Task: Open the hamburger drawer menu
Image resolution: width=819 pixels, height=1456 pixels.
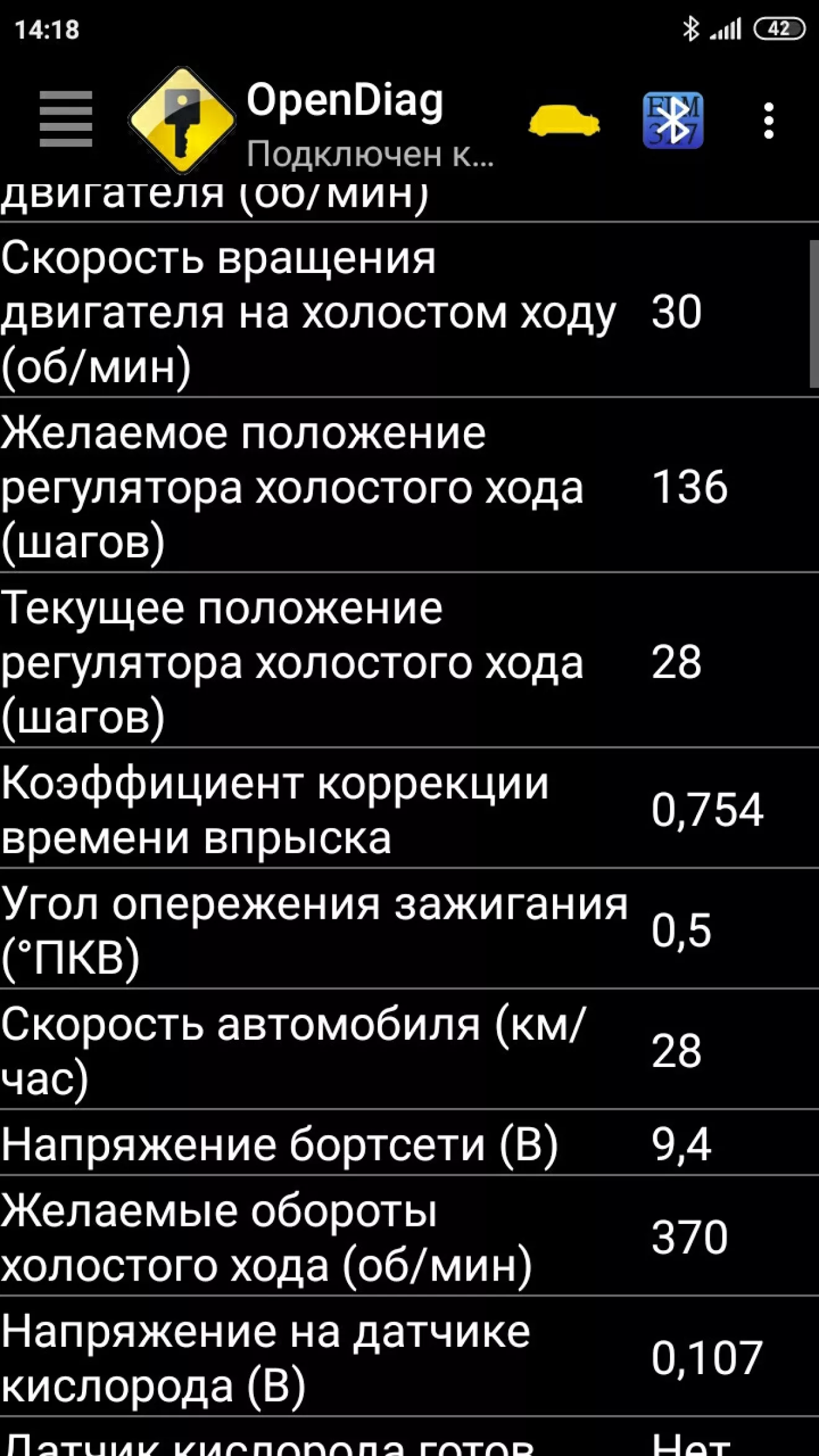Action: point(65,119)
